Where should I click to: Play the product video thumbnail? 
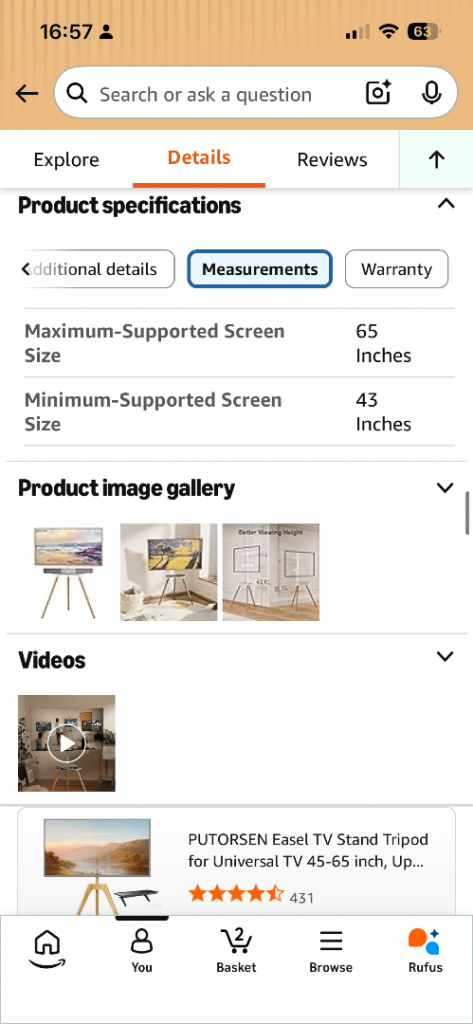pyautogui.click(x=67, y=743)
